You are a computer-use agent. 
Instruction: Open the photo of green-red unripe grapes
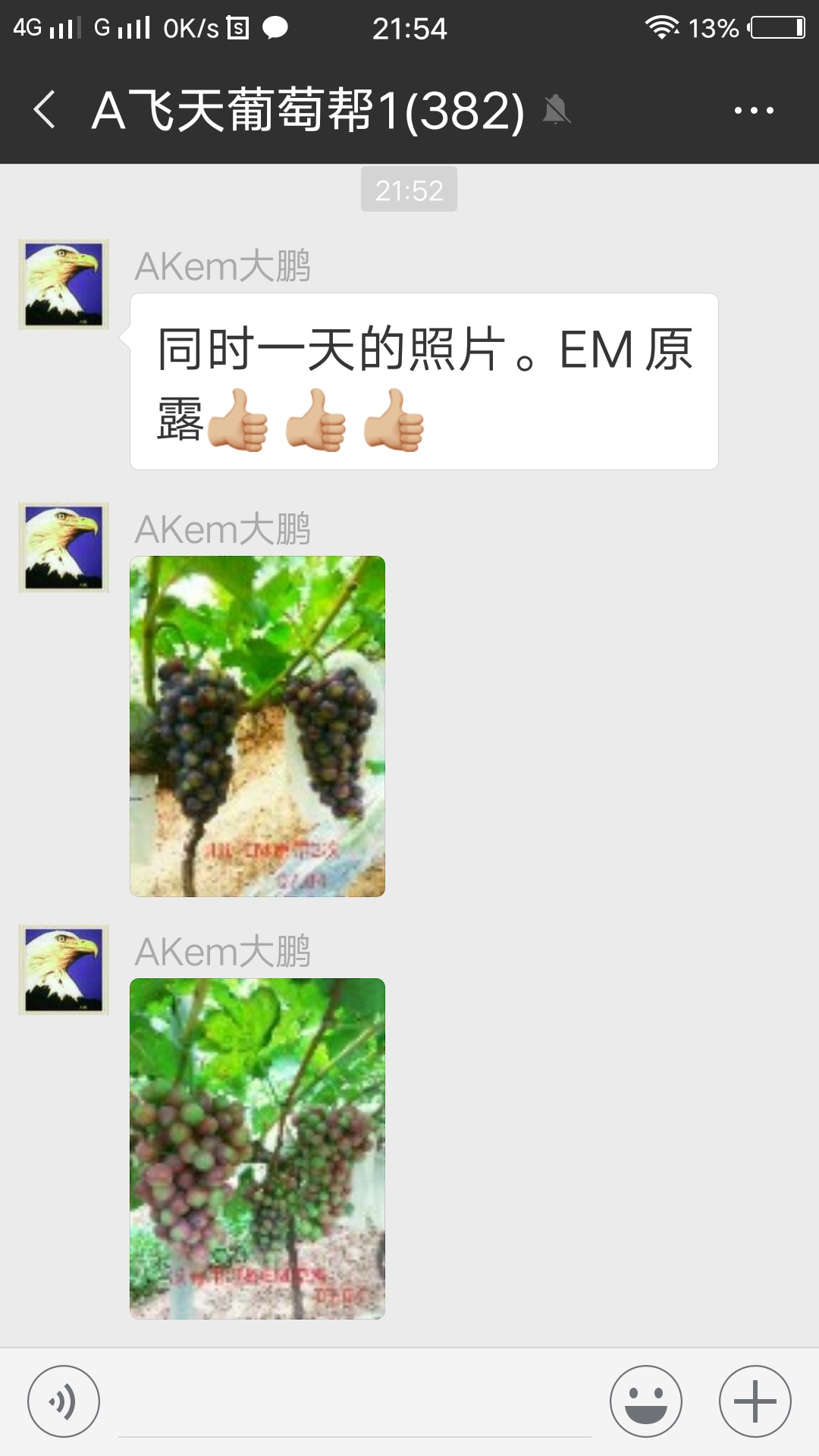click(x=258, y=1149)
